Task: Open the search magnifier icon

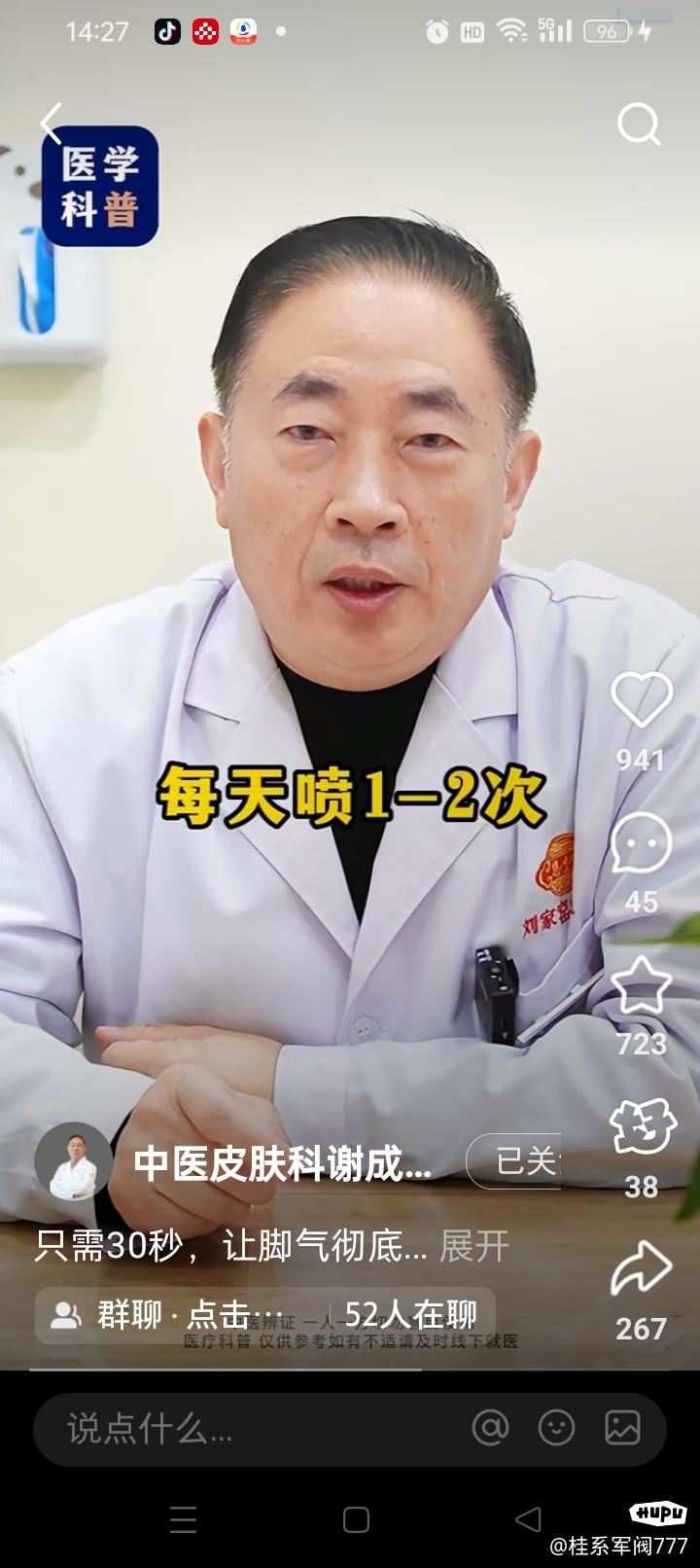Action: pos(639,125)
